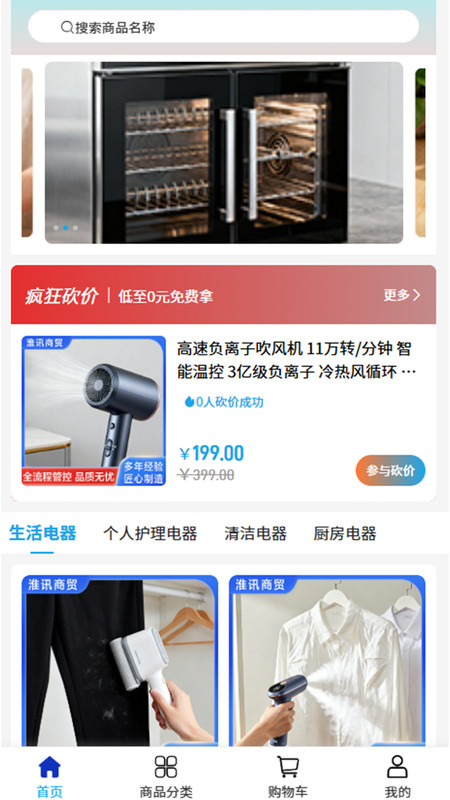Open 更多 in the 疯狂砍价 section

pos(402,295)
